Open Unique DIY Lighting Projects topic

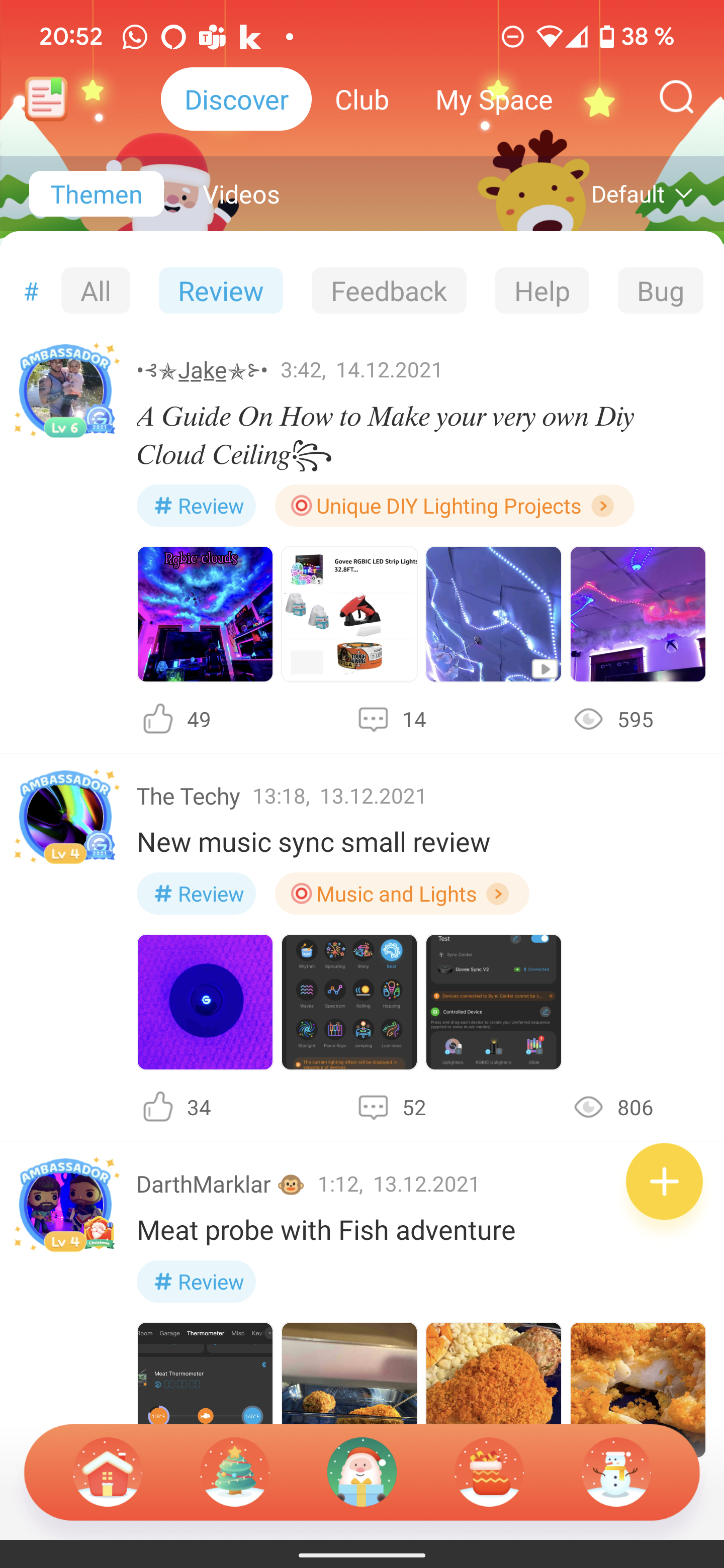click(454, 506)
